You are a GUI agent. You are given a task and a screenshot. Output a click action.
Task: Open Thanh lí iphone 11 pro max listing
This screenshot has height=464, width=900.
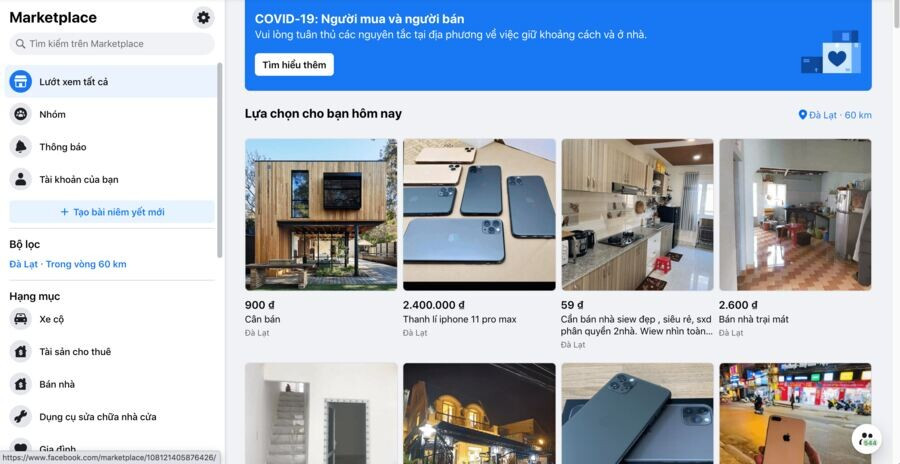479,215
